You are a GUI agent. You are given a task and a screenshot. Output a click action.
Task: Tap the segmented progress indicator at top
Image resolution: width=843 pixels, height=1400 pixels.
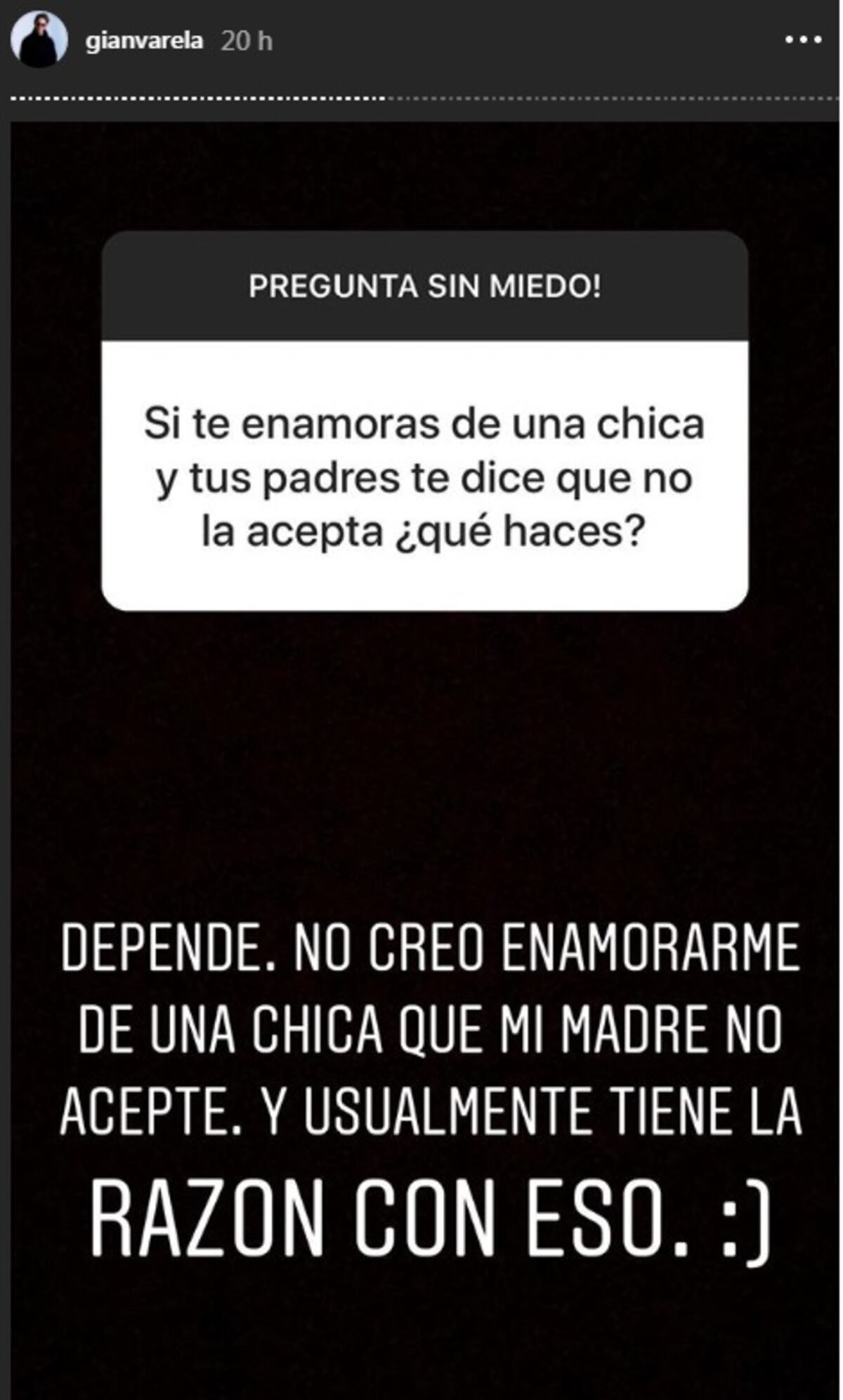click(421, 95)
